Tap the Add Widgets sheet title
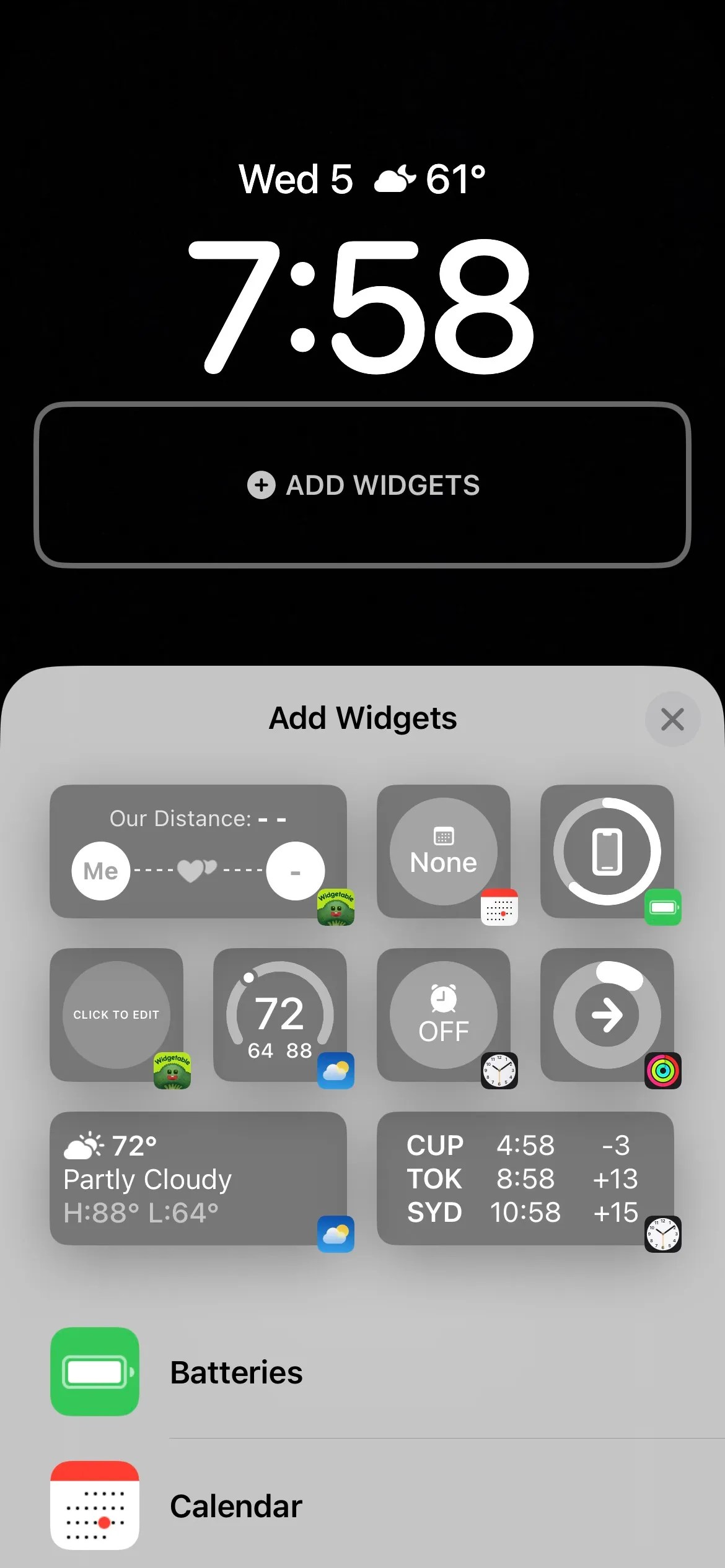 tap(362, 717)
